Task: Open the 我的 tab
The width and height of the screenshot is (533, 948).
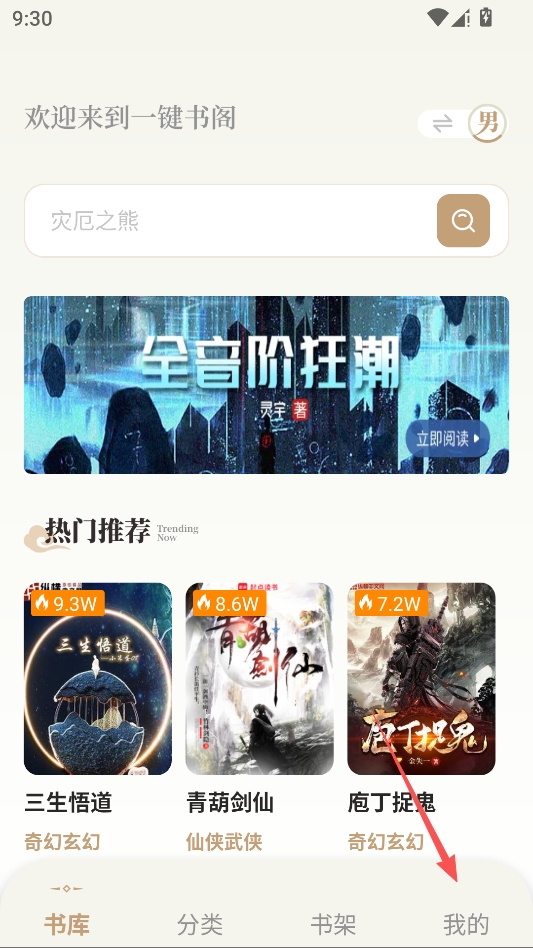Action: tap(466, 924)
